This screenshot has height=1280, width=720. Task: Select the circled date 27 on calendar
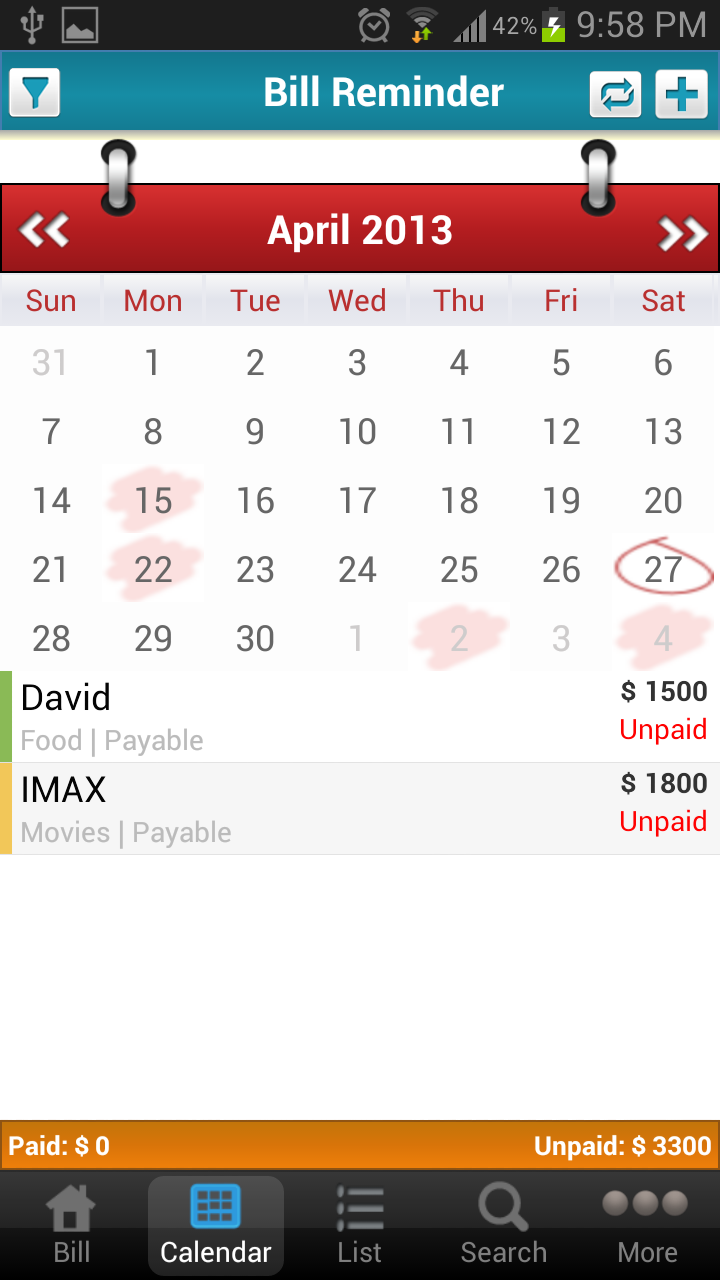(x=663, y=569)
